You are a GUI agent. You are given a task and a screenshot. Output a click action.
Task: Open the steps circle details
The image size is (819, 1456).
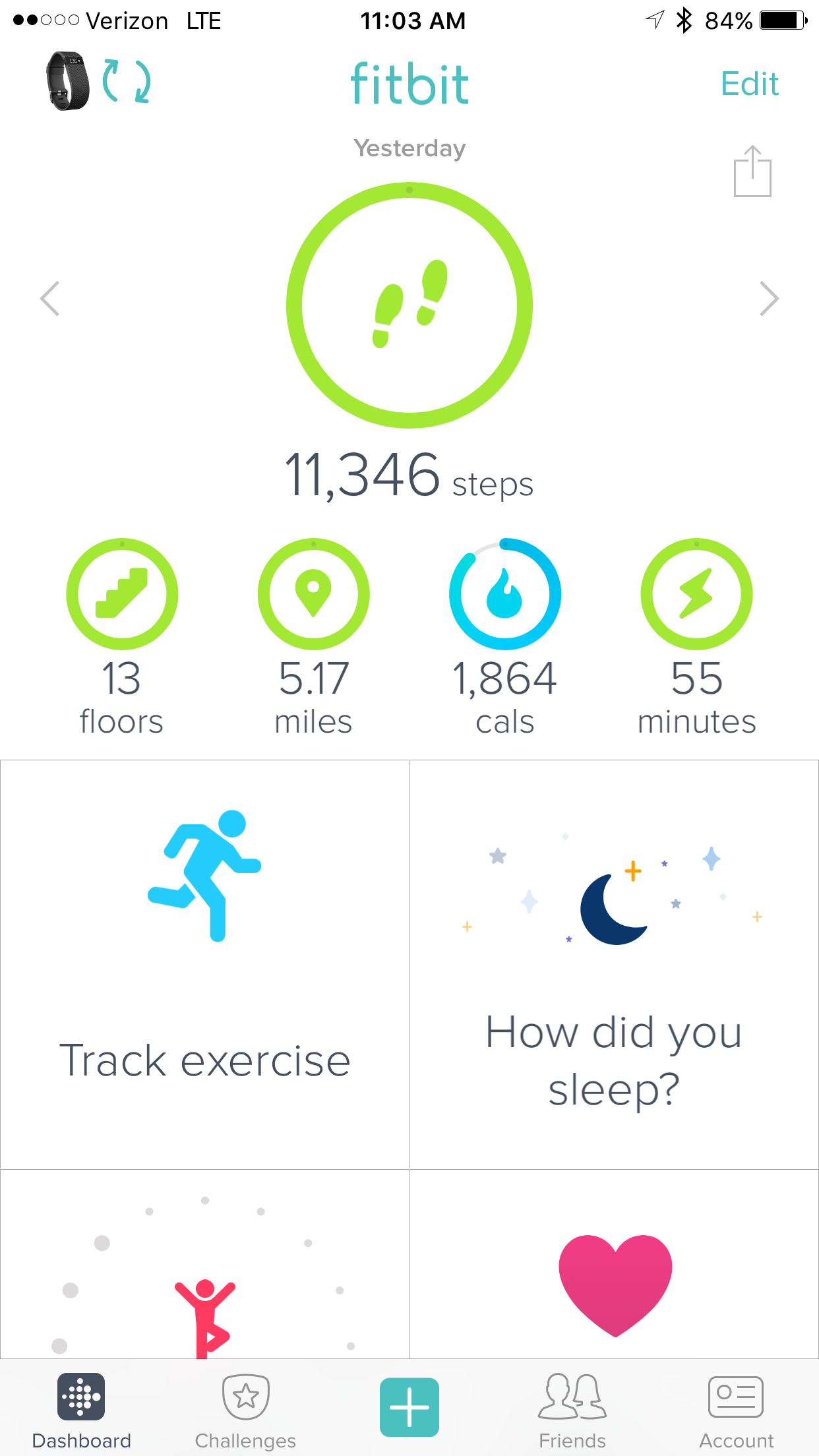click(x=409, y=305)
